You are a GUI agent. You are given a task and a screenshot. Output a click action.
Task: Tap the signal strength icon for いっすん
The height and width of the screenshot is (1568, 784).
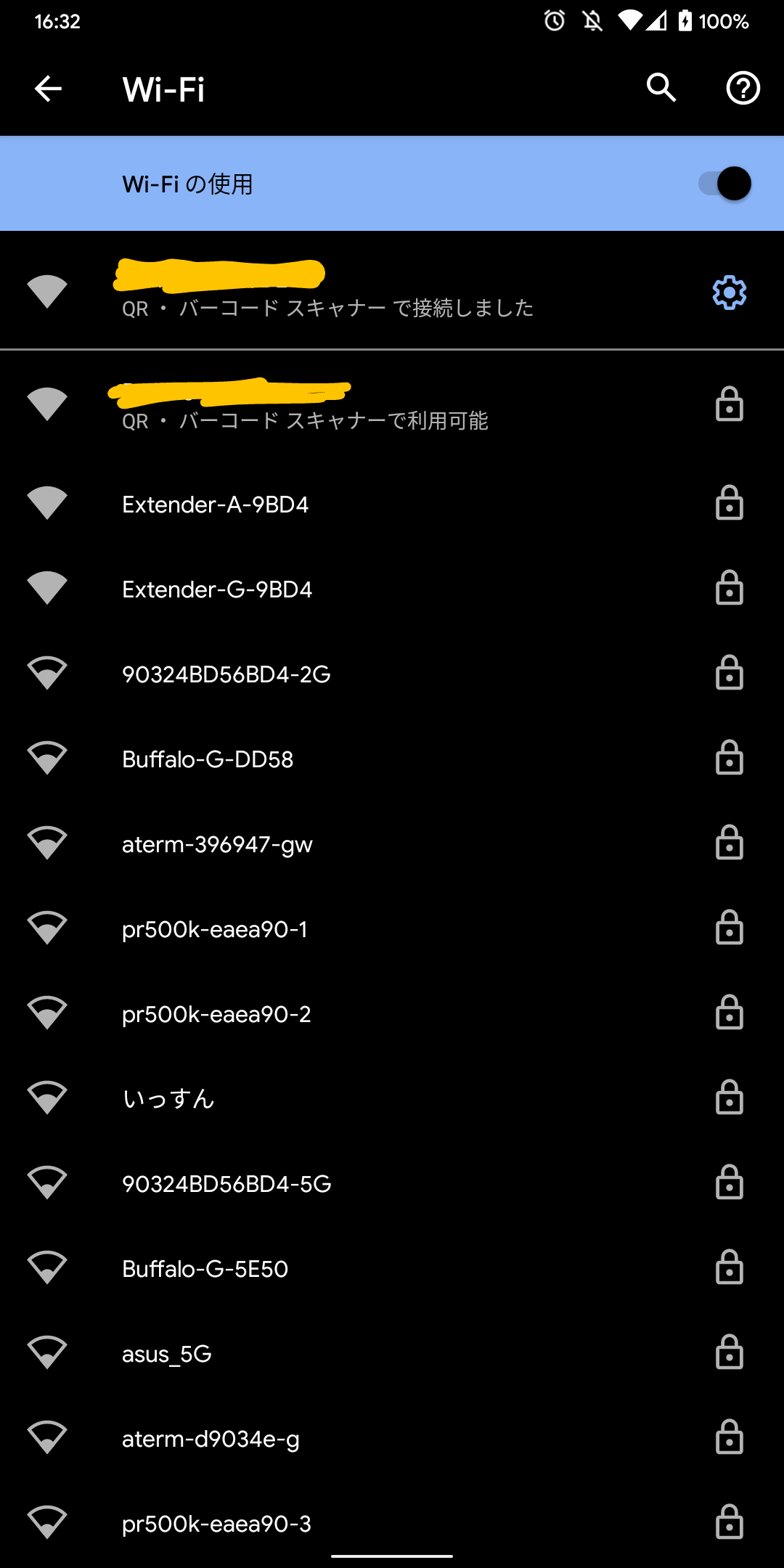(x=47, y=1098)
